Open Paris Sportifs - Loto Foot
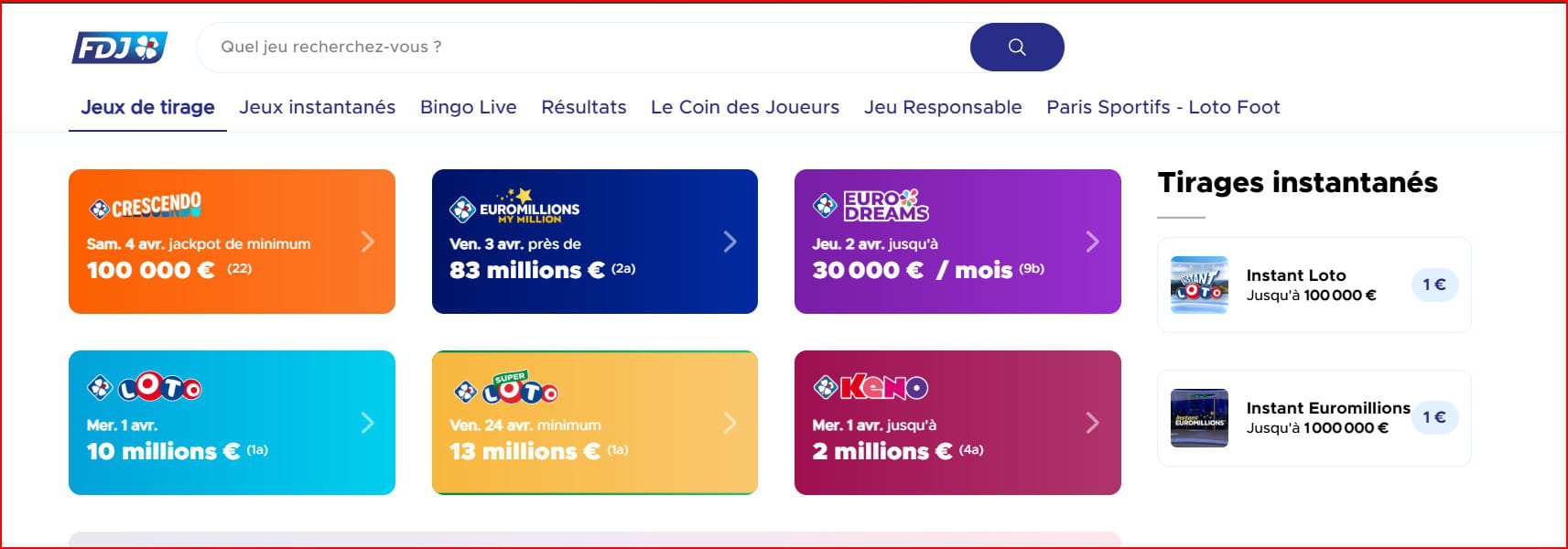1568x549 pixels. (1162, 107)
